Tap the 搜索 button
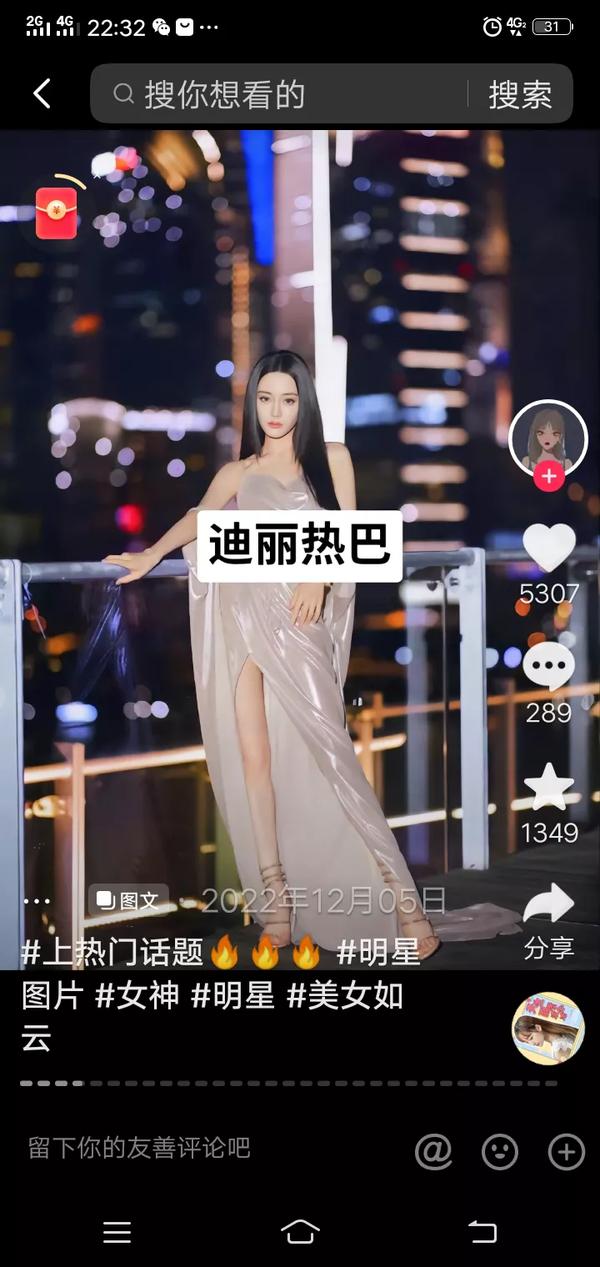This screenshot has width=600, height=1267. 520,95
